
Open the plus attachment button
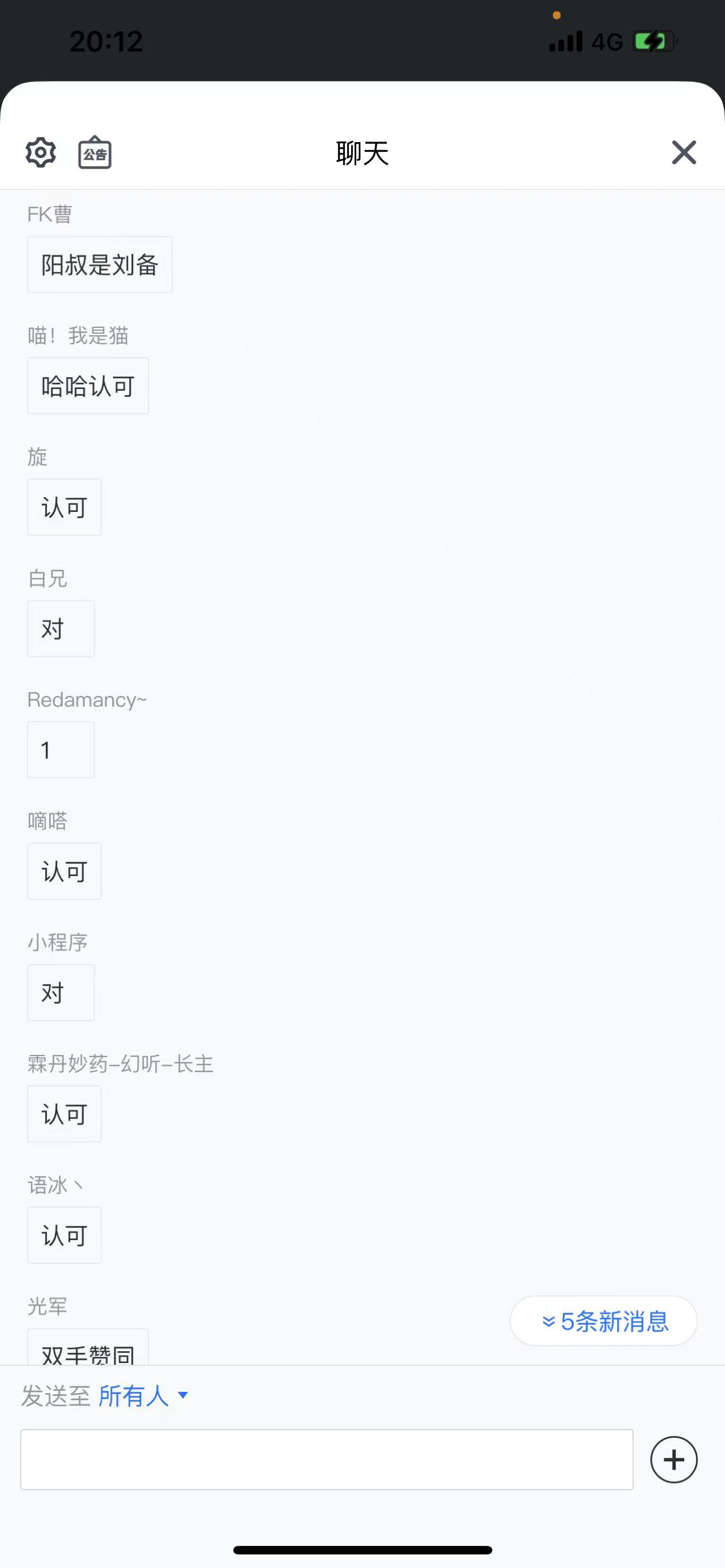point(674,1459)
